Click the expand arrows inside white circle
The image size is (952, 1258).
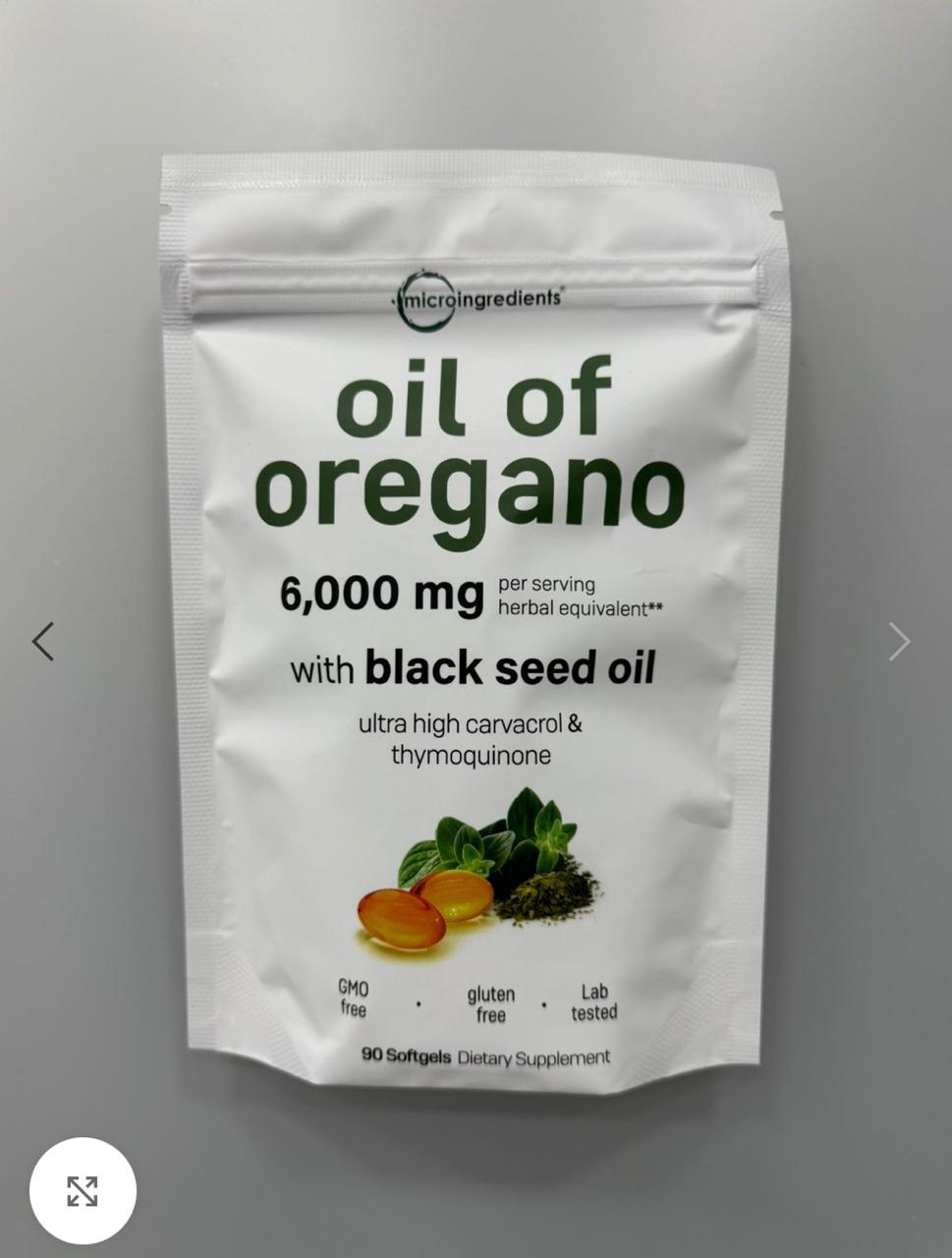click(x=84, y=1190)
